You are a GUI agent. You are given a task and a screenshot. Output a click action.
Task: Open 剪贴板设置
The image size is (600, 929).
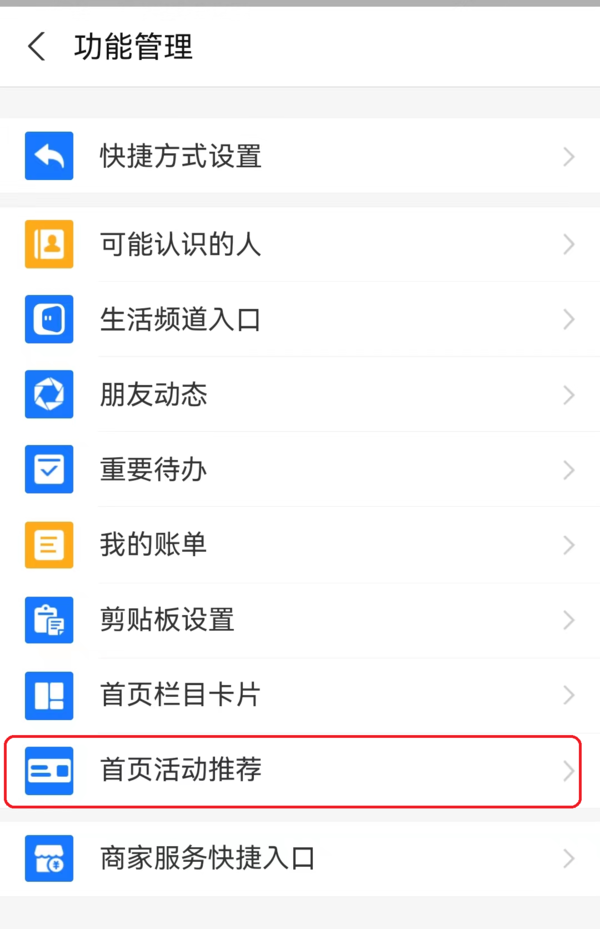coord(300,620)
